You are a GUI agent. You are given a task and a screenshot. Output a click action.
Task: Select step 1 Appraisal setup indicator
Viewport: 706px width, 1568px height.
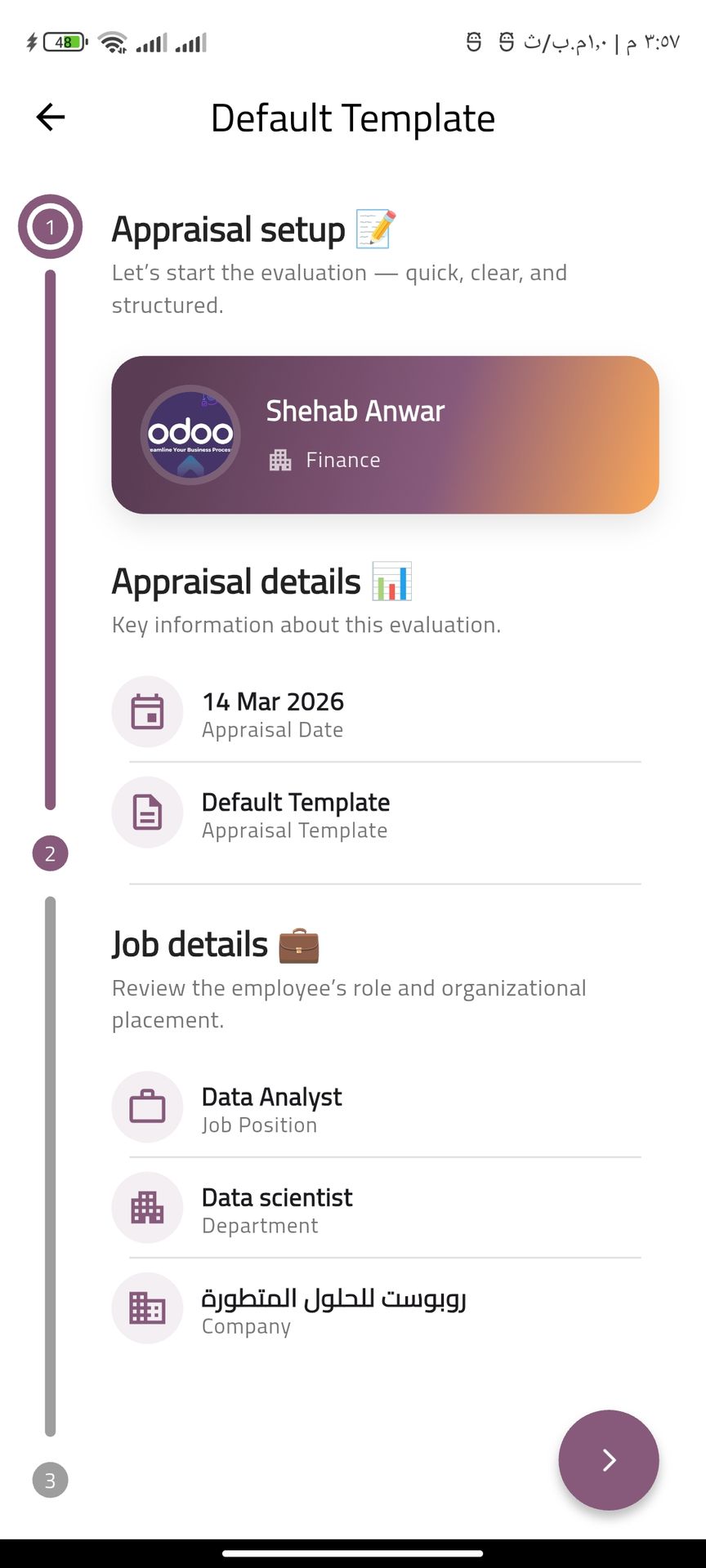pos(50,227)
